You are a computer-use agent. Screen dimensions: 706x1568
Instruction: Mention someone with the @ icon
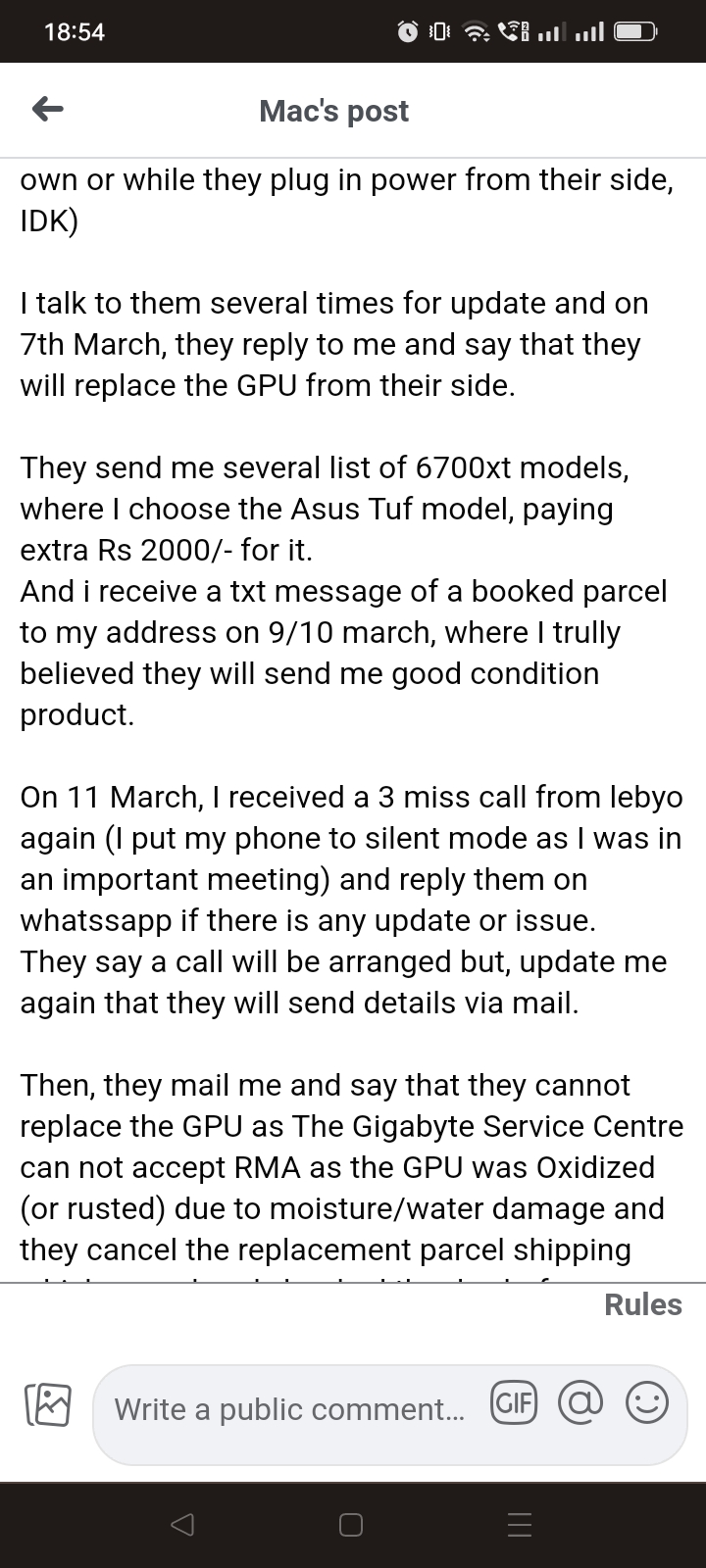tap(579, 1403)
